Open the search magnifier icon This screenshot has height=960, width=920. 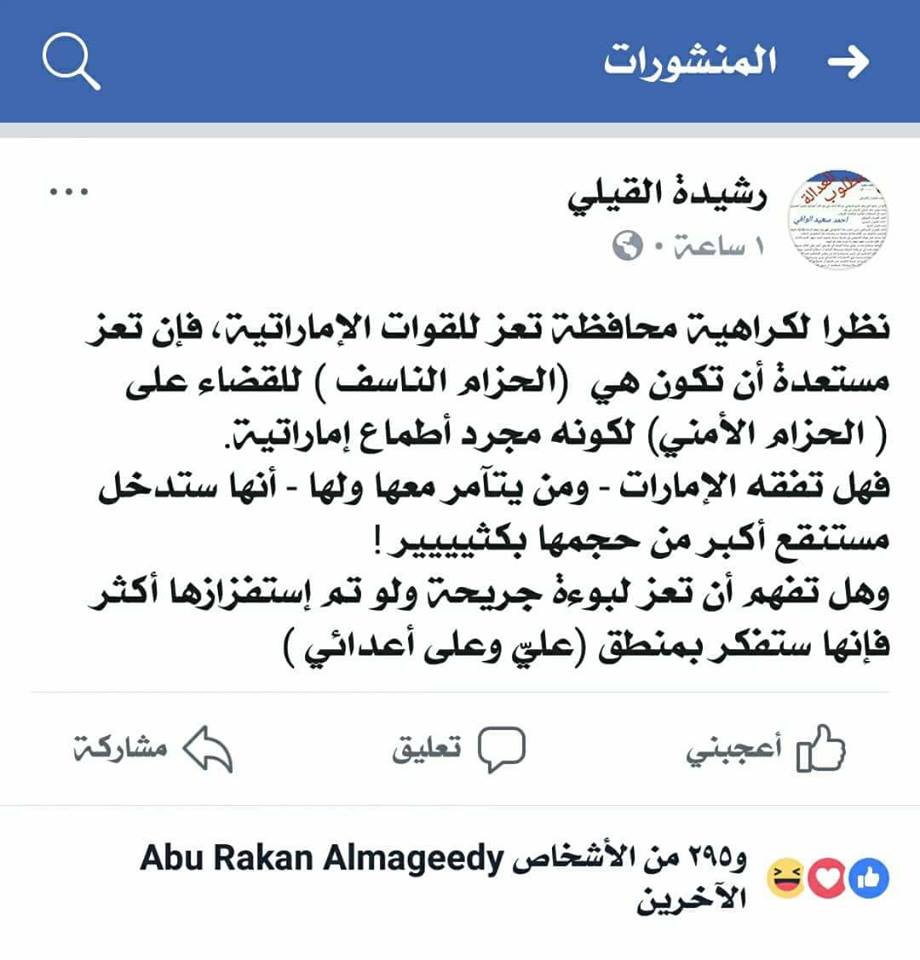coord(71,61)
